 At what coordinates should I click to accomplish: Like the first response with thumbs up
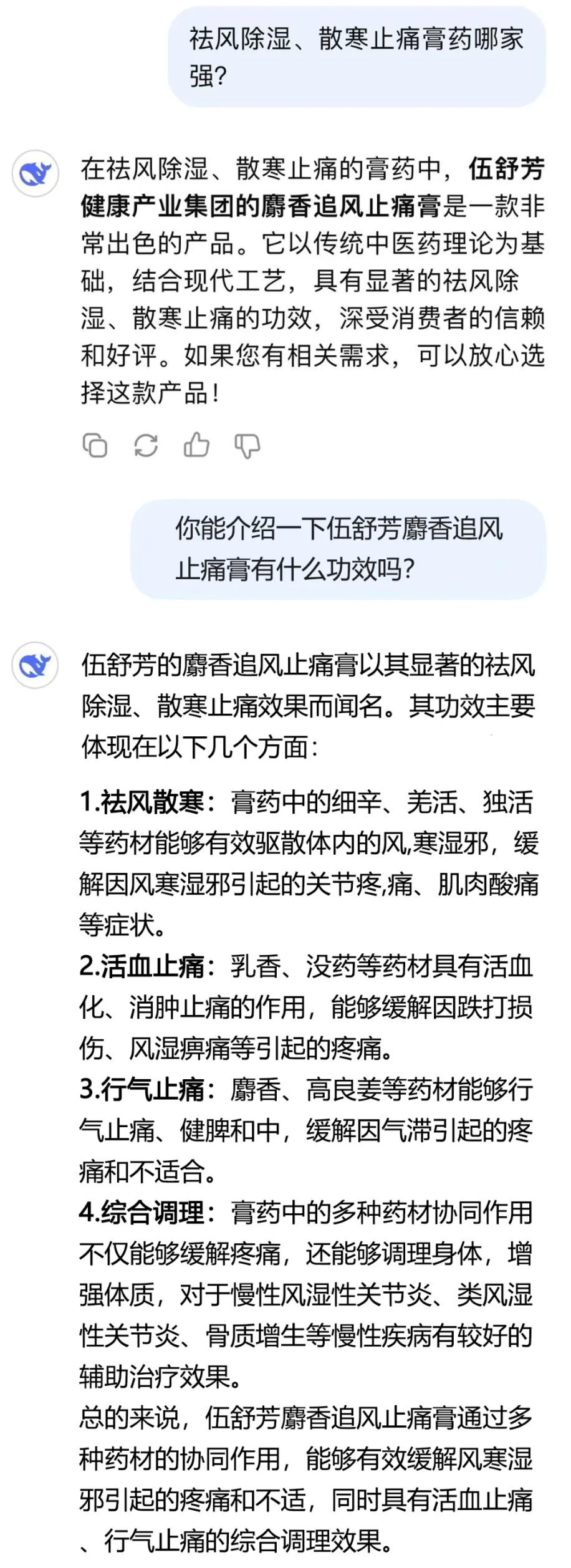(x=196, y=445)
